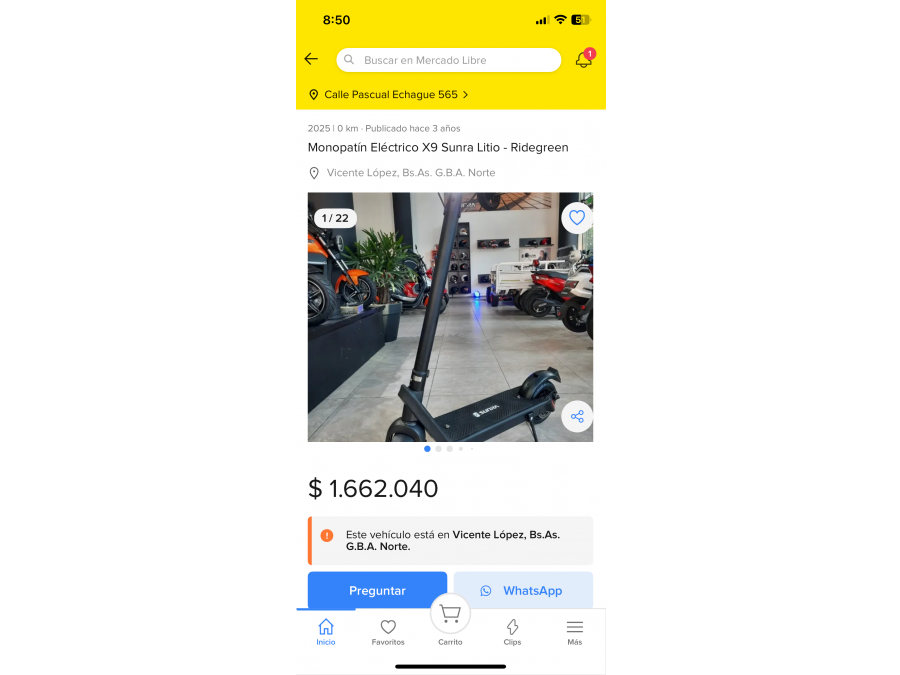Ask the seller with Preguntar button
This screenshot has width=900, height=675.
point(377,590)
